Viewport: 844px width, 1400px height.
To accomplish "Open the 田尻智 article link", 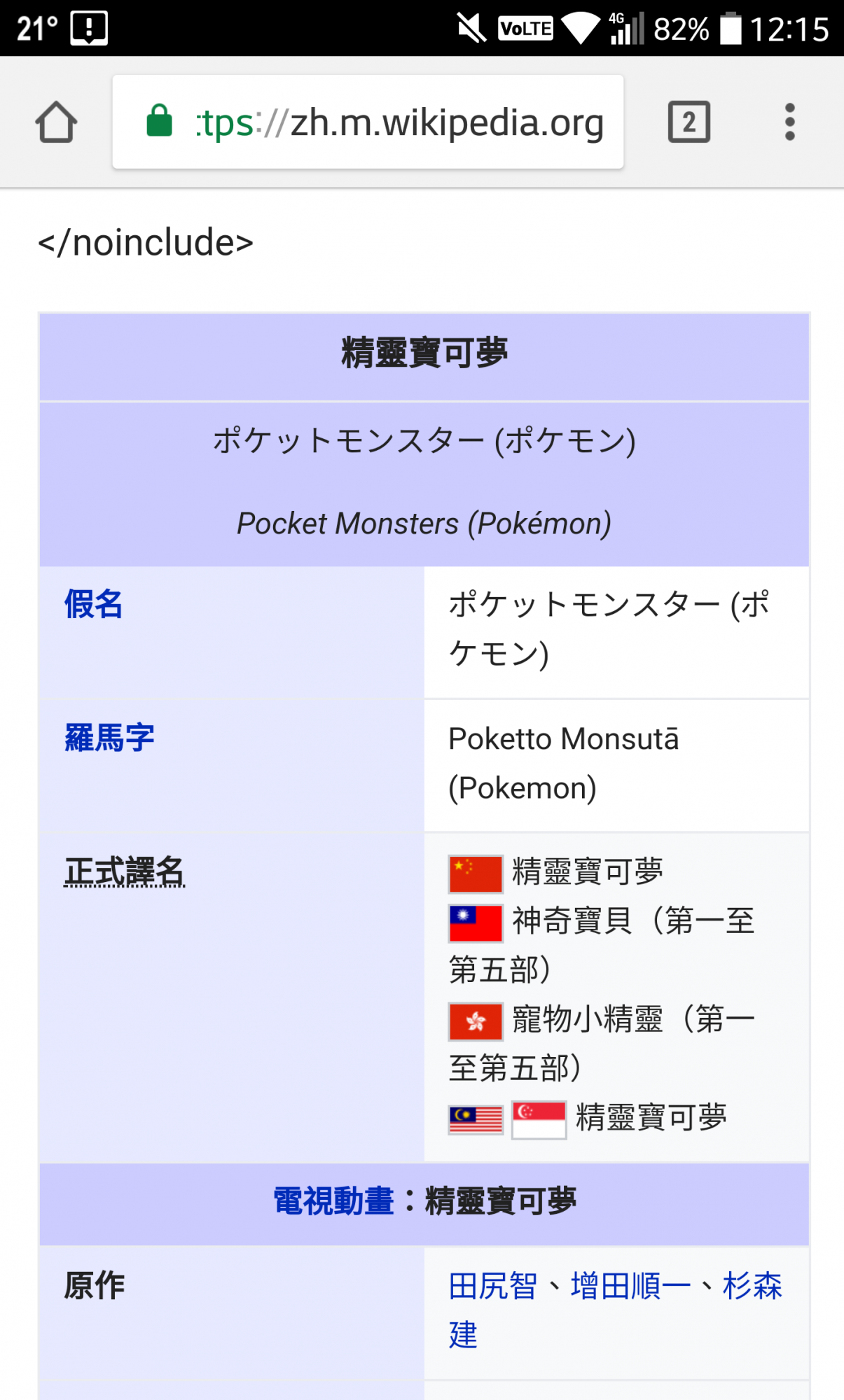I will coord(492,1286).
